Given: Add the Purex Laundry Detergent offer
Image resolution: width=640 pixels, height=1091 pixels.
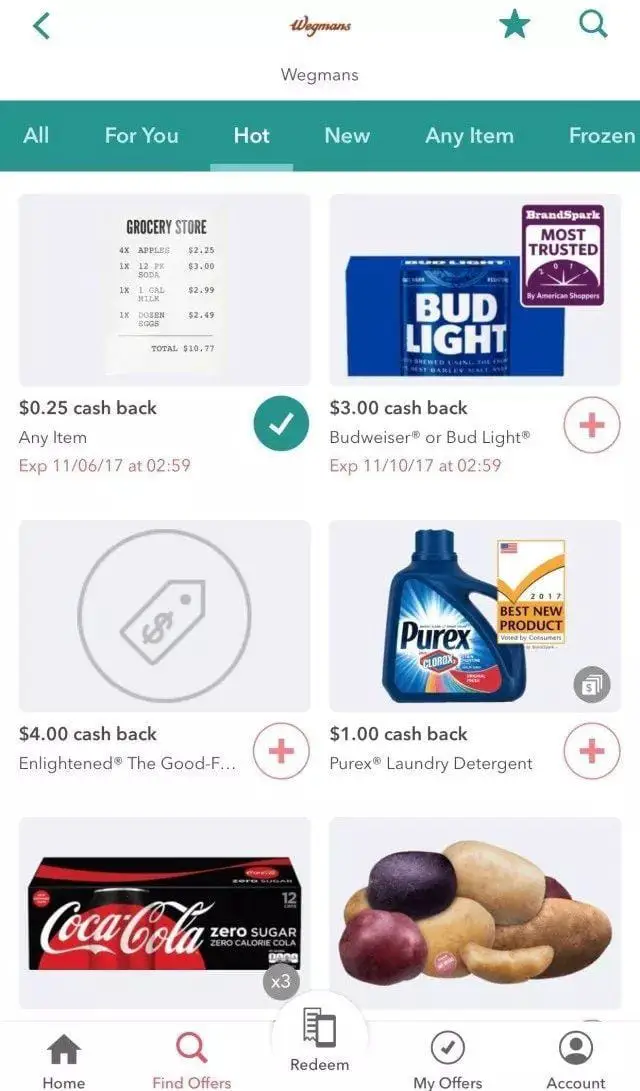Looking at the screenshot, I should tap(591, 750).
